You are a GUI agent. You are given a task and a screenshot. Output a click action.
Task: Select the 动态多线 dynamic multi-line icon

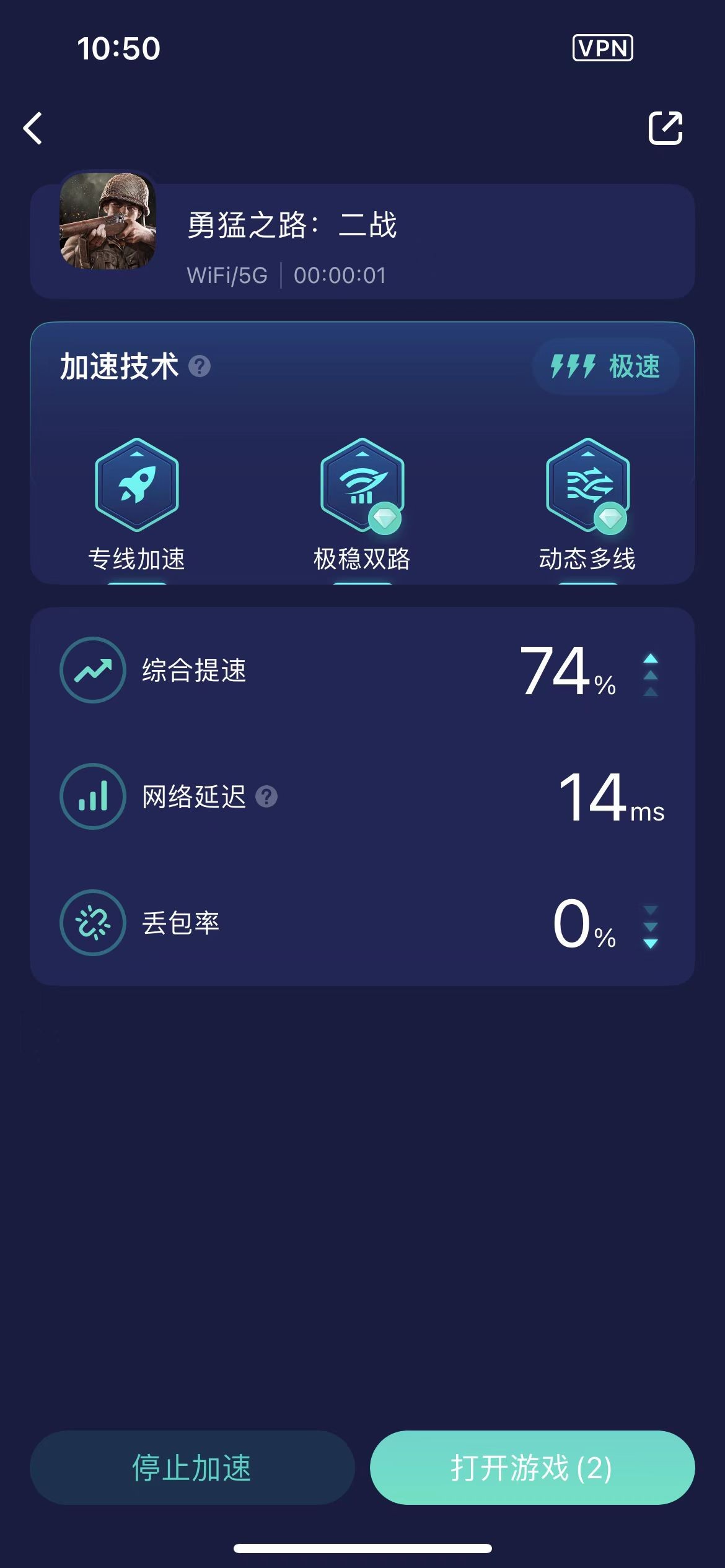(x=587, y=485)
